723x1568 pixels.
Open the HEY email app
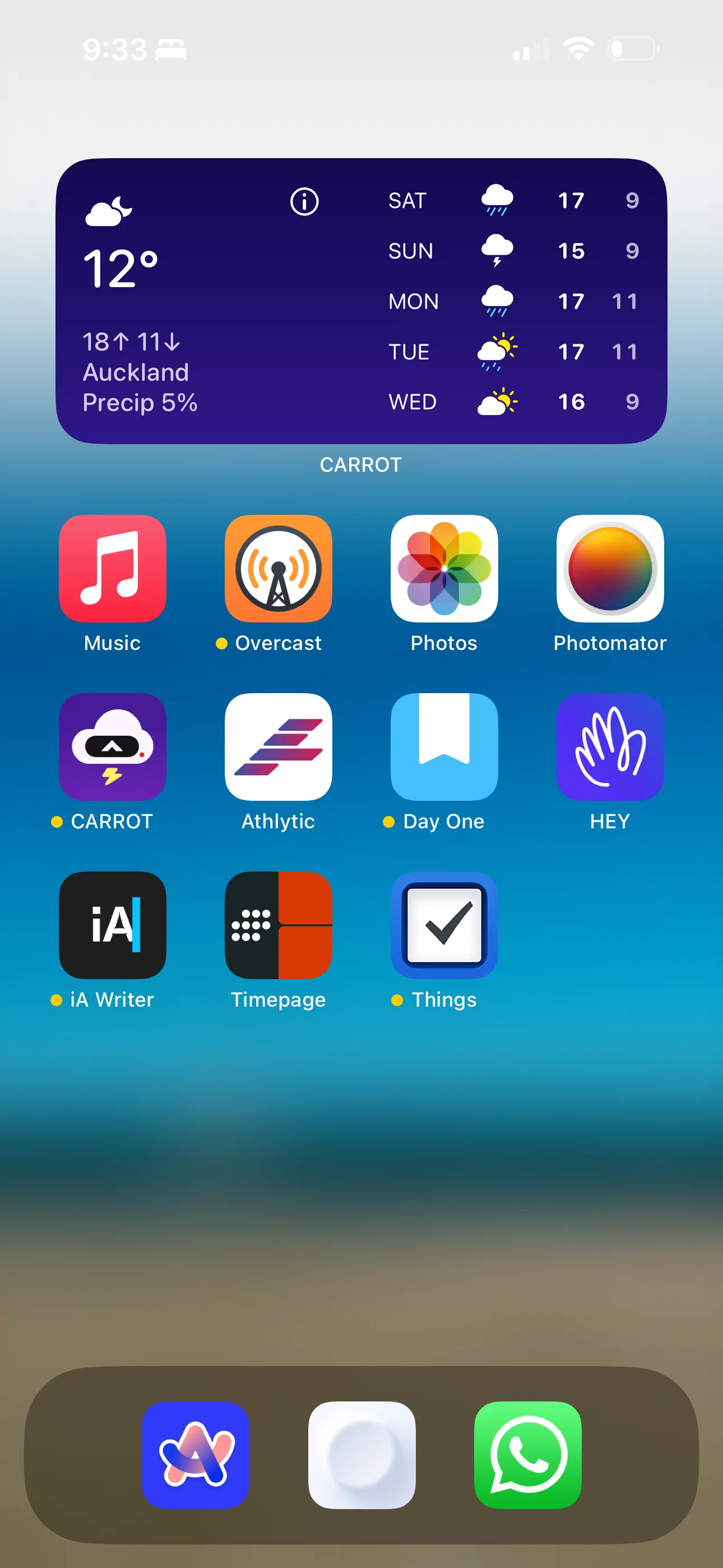click(x=610, y=747)
